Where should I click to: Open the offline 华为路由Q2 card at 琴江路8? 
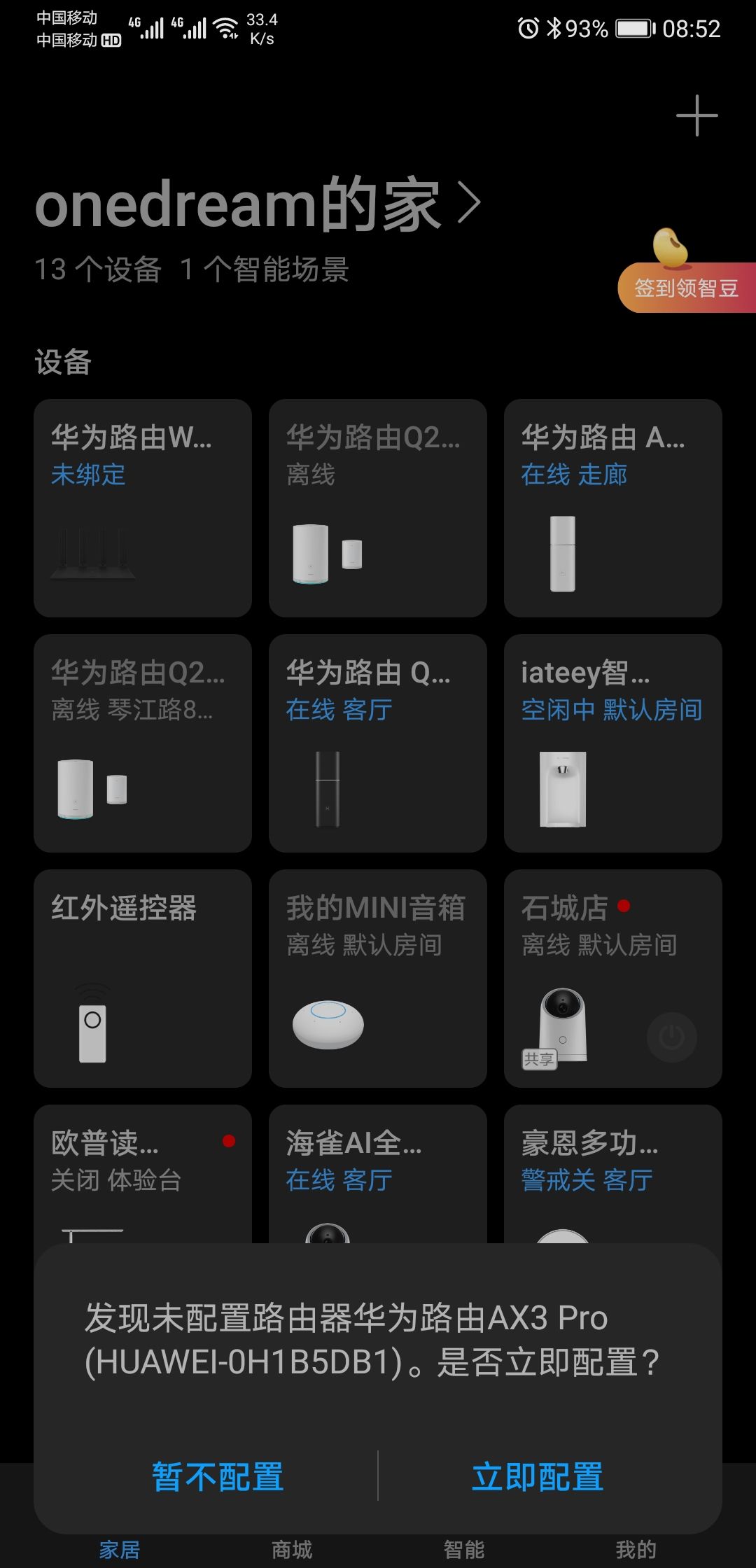point(143,743)
